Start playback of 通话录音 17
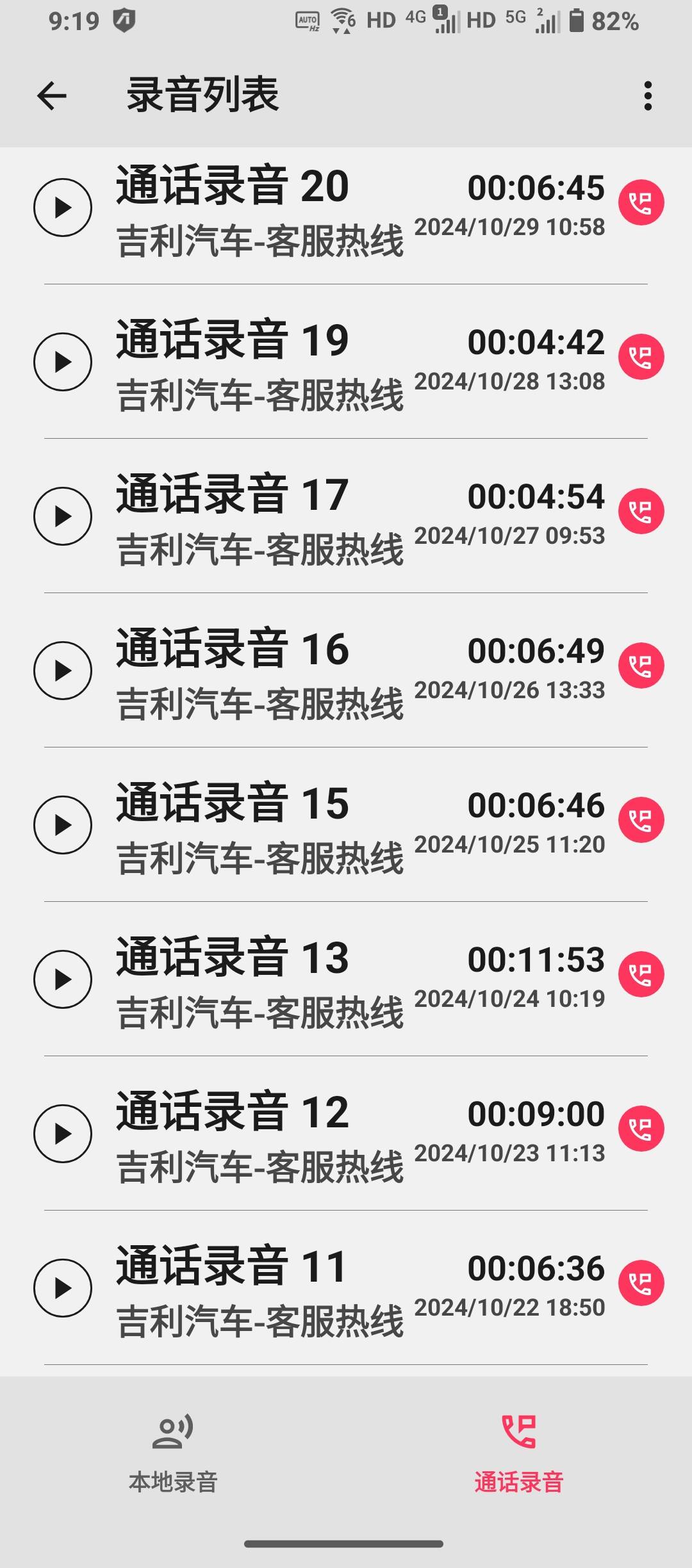This screenshot has width=692, height=1568. [x=63, y=516]
